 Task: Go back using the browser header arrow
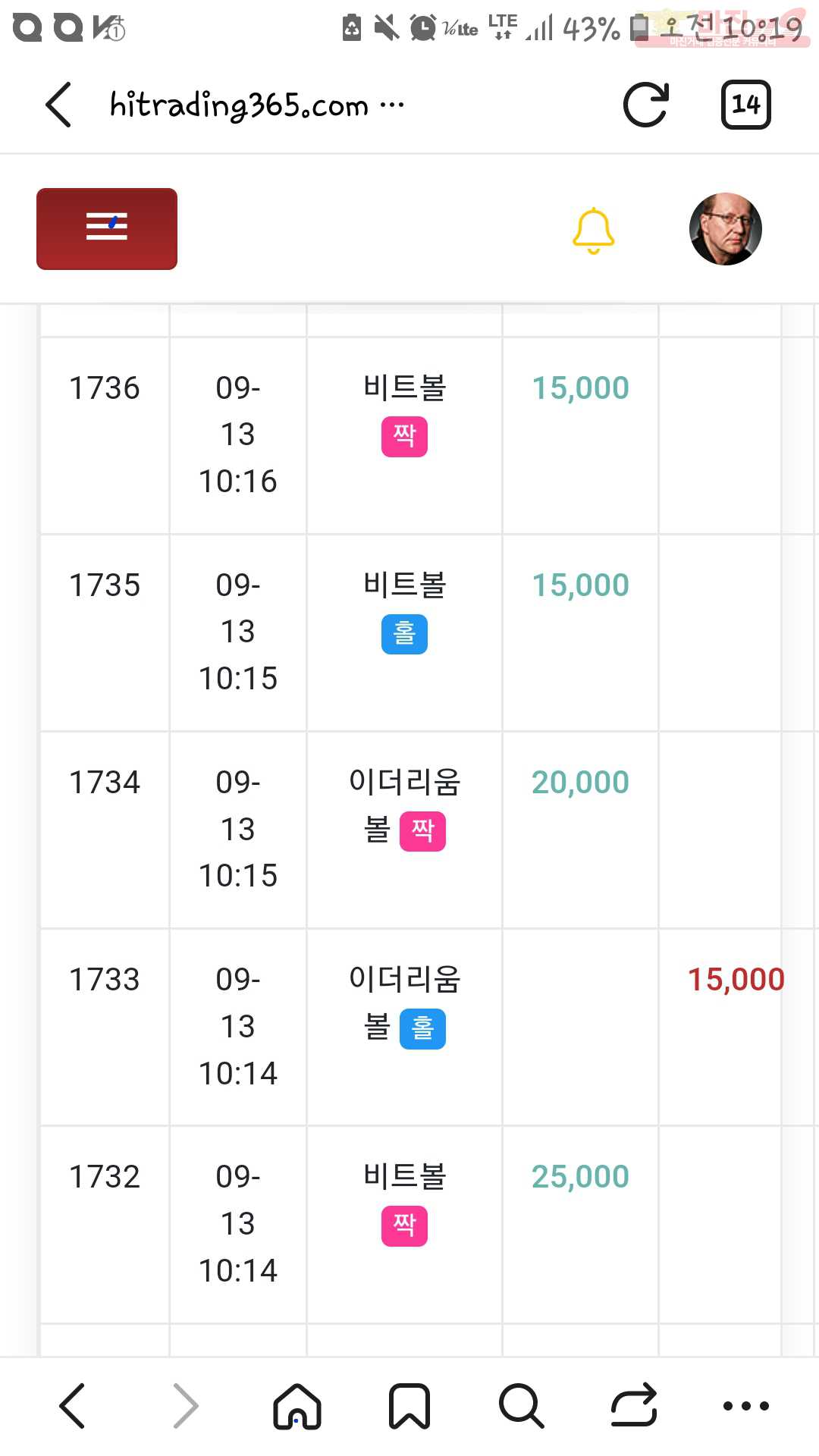[x=58, y=105]
